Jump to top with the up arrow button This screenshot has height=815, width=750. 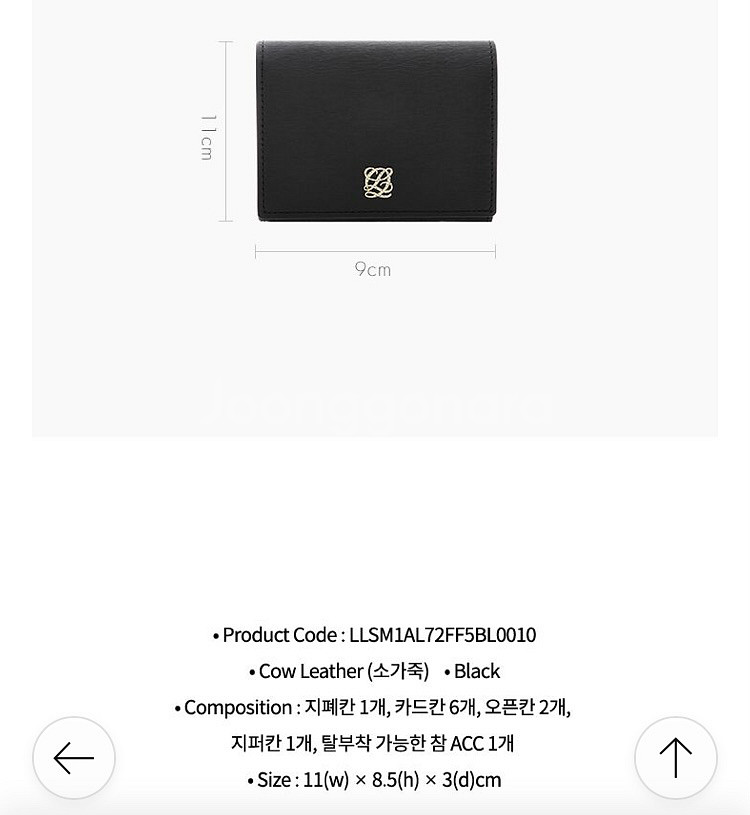pos(676,758)
